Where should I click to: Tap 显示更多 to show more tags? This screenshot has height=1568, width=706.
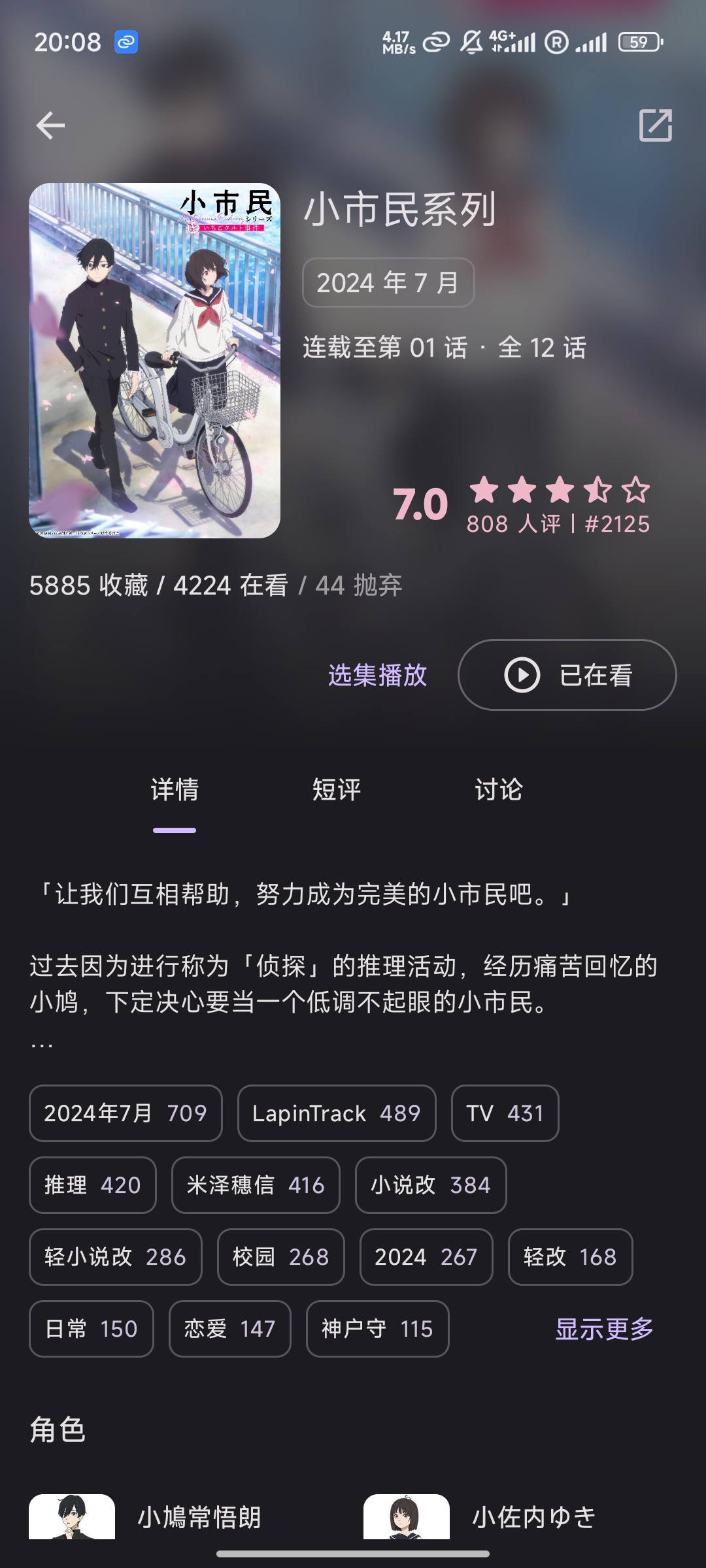(604, 1329)
